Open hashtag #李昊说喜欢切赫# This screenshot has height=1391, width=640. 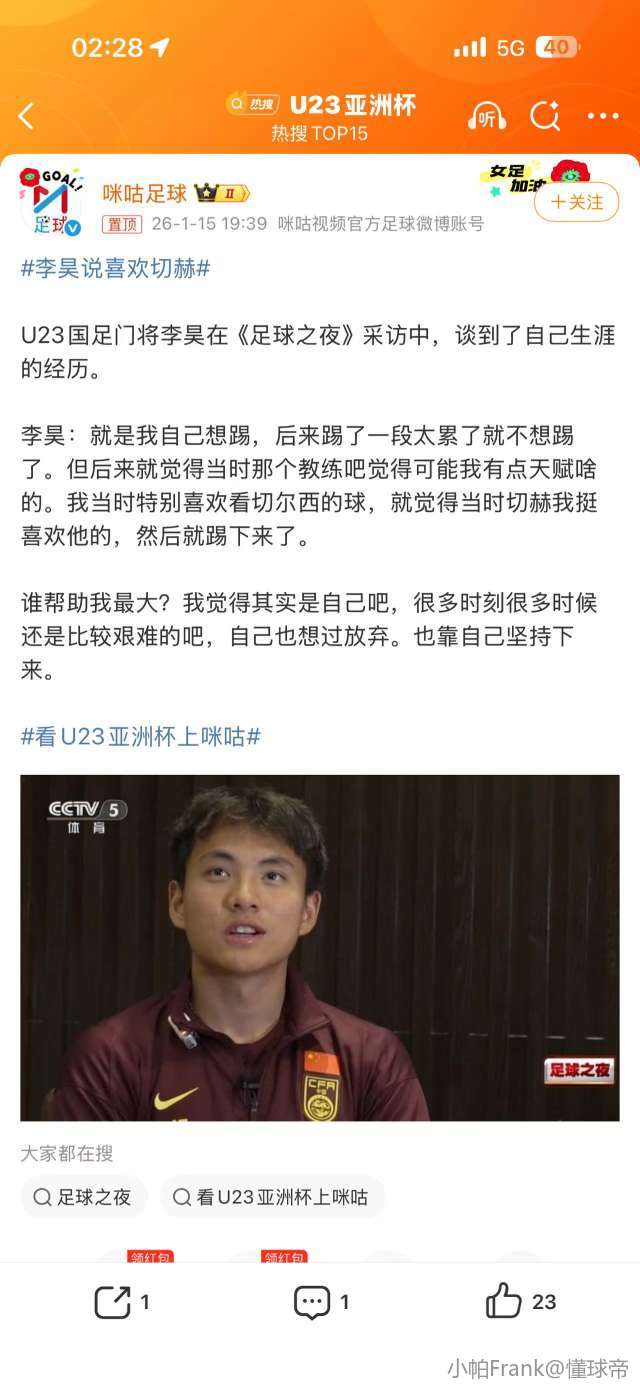click(115, 268)
